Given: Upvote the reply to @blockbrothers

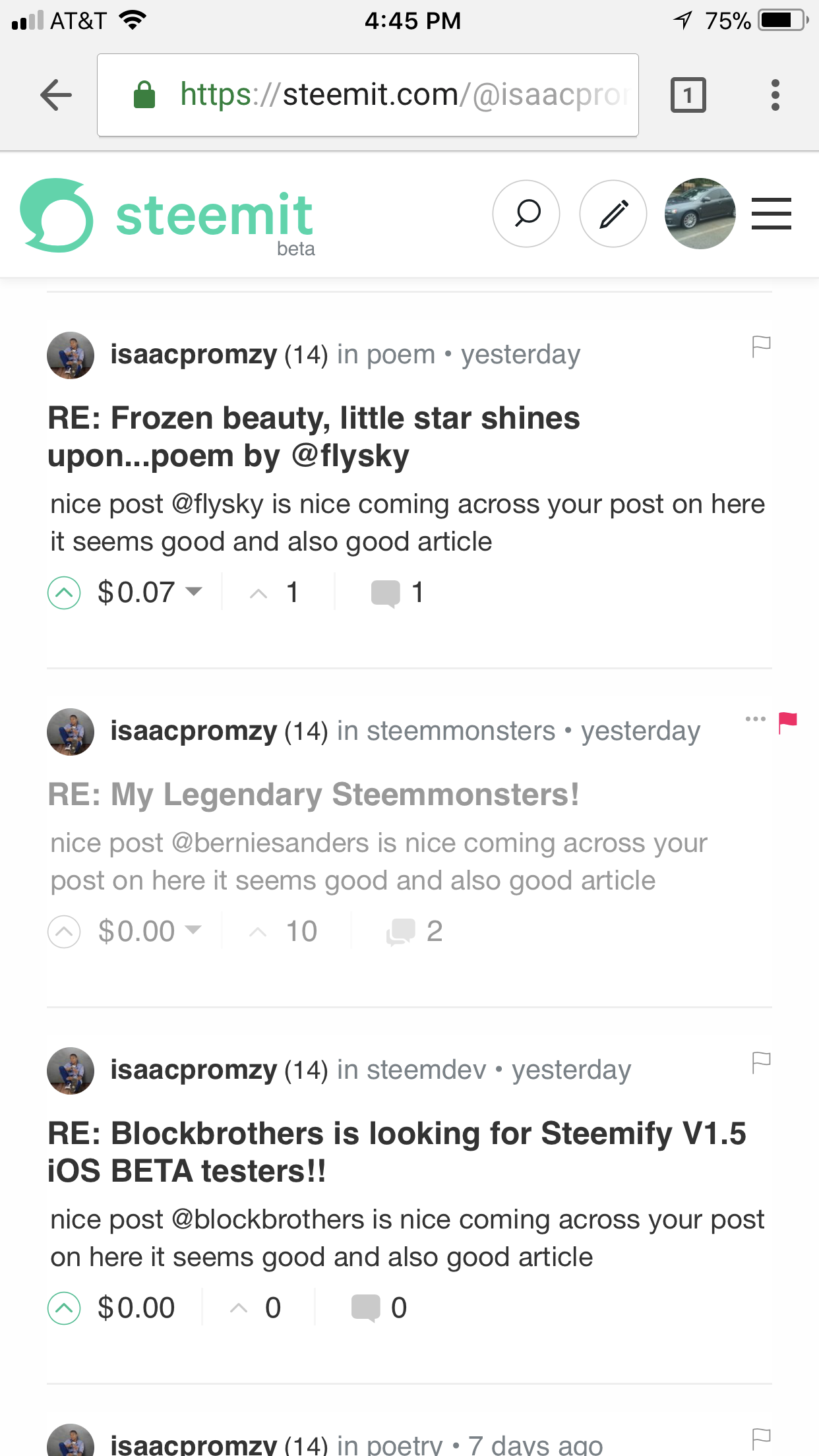Looking at the screenshot, I should 64,1308.
